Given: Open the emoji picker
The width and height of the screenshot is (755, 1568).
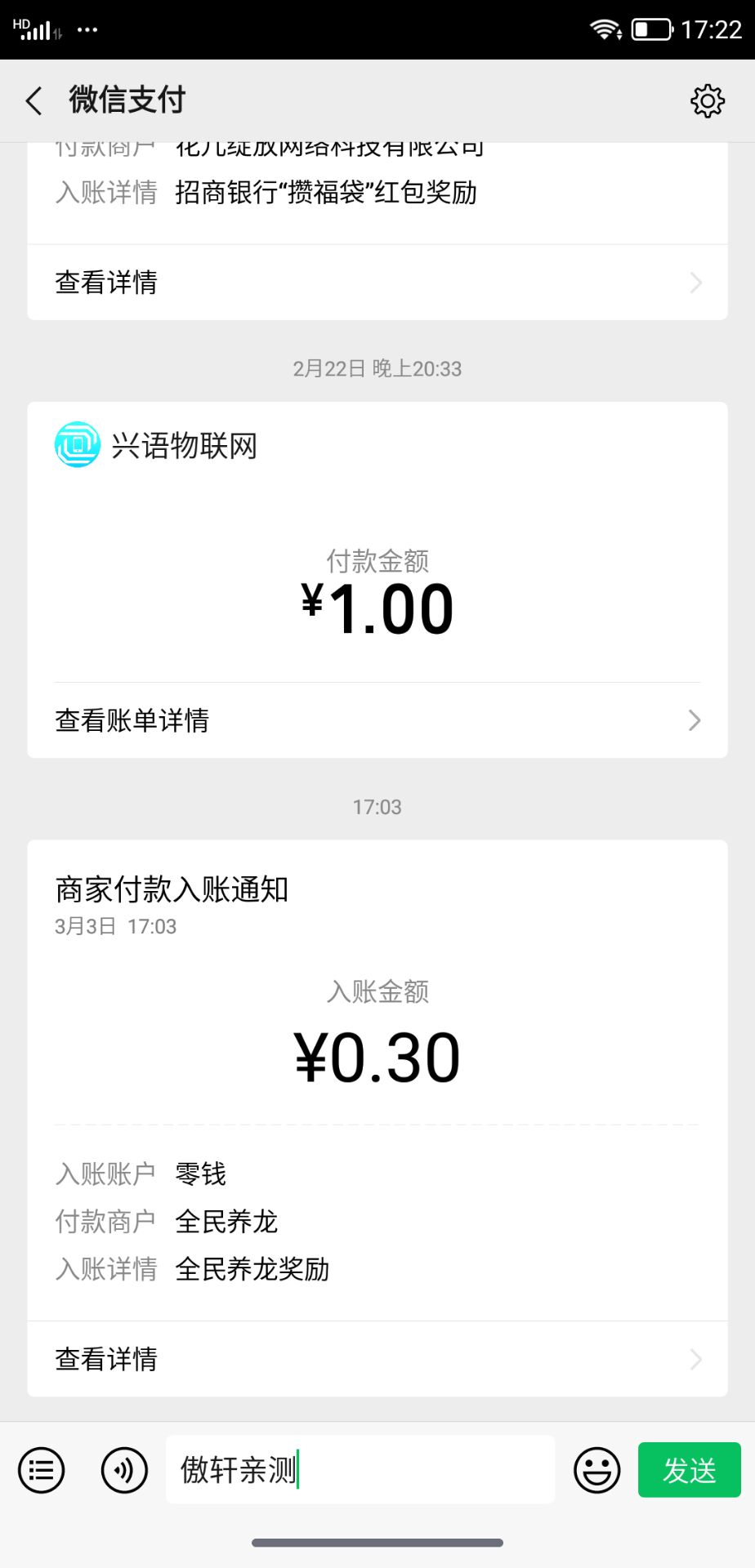Looking at the screenshot, I should point(597,1470).
